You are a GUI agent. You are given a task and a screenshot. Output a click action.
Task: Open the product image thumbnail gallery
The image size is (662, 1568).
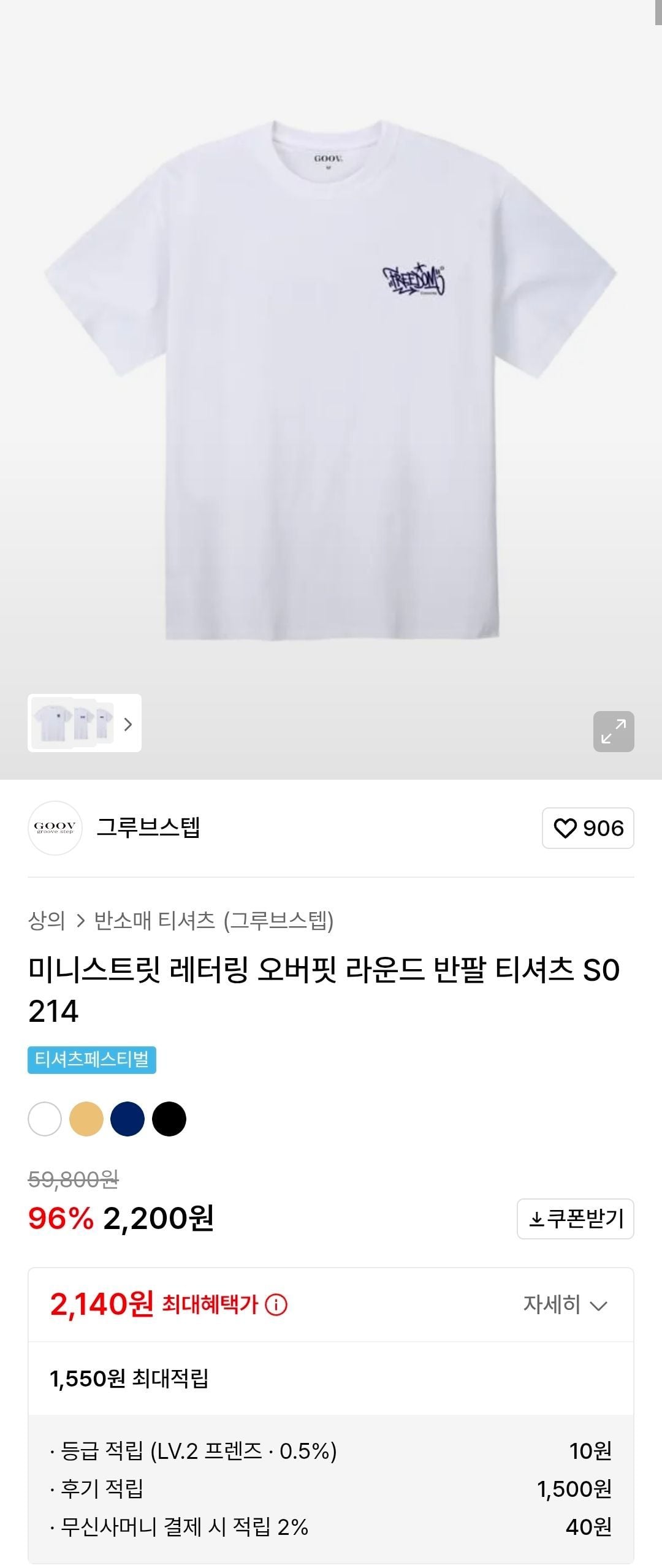click(84, 723)
